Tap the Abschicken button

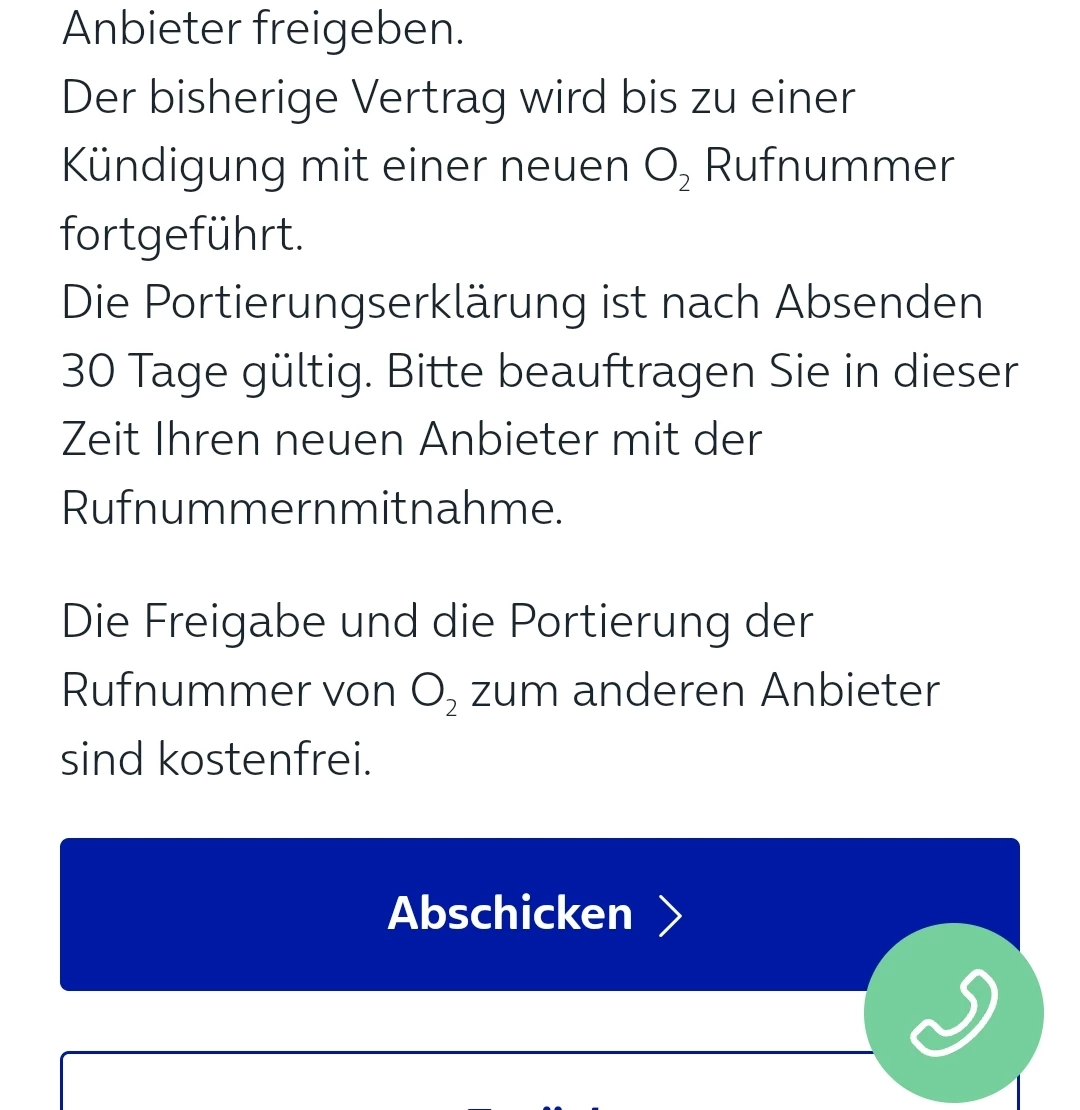click(510, 914)
